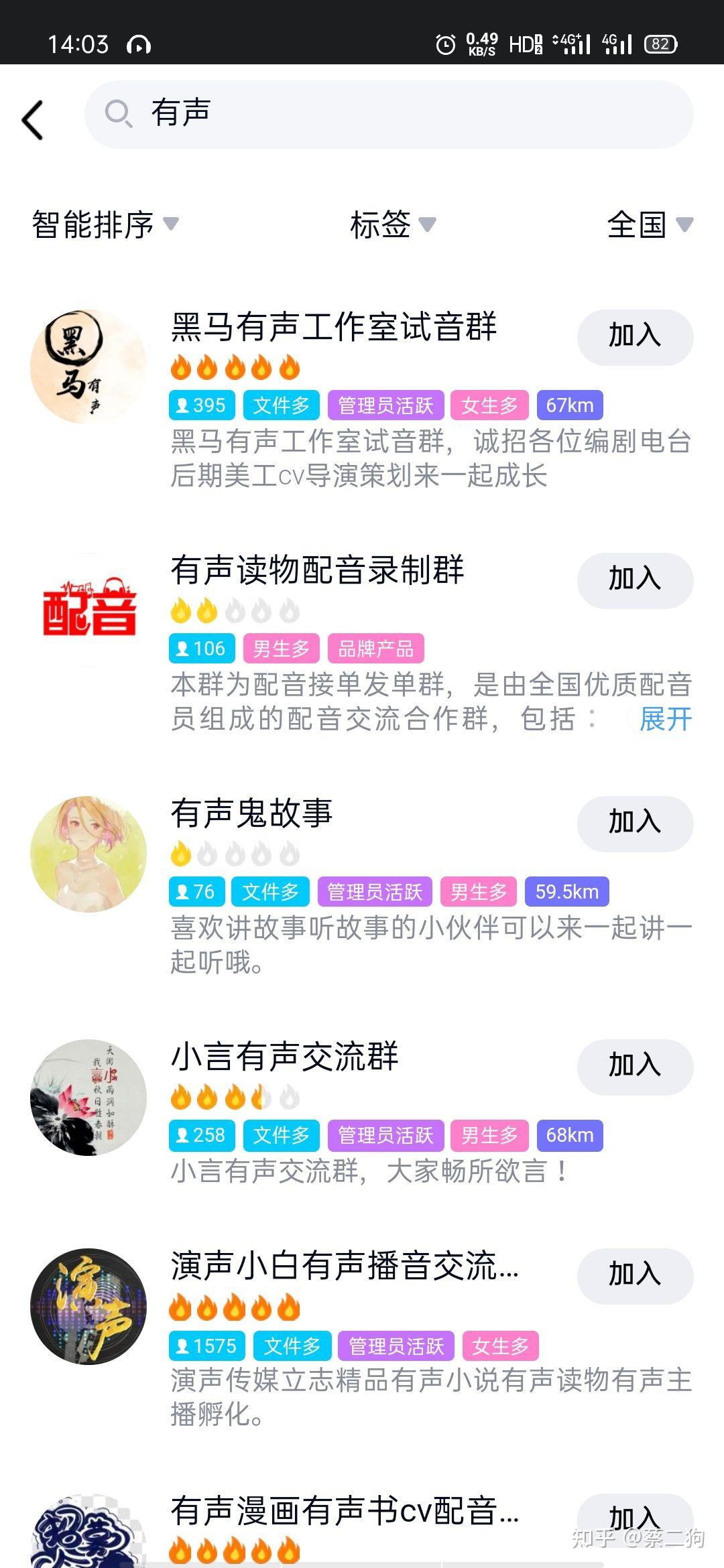This screenshot has height=1568, width=724.
Task: Go back using the back arrow
Action: 34,121
